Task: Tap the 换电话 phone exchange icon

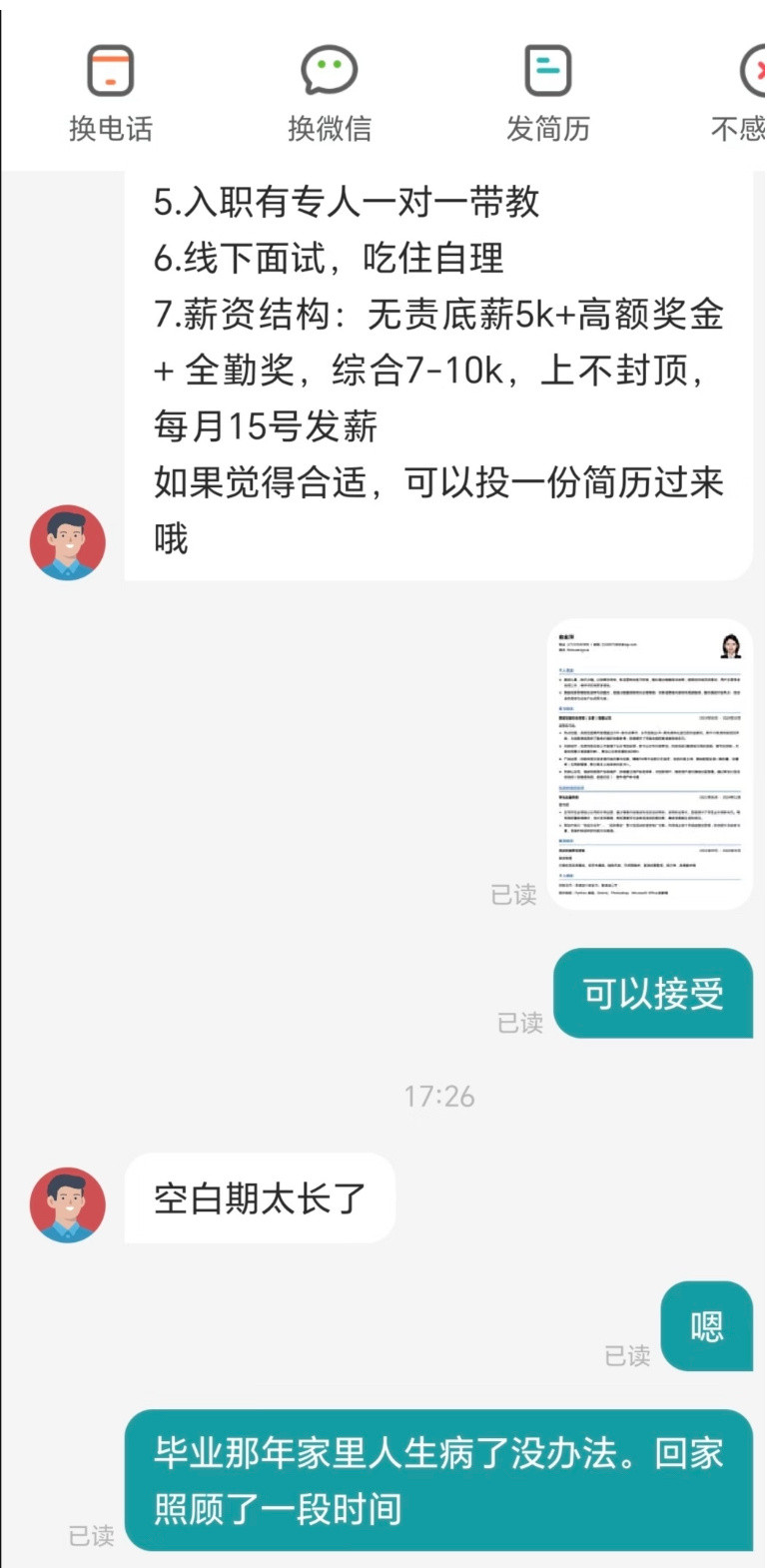Action: (110, 72)
